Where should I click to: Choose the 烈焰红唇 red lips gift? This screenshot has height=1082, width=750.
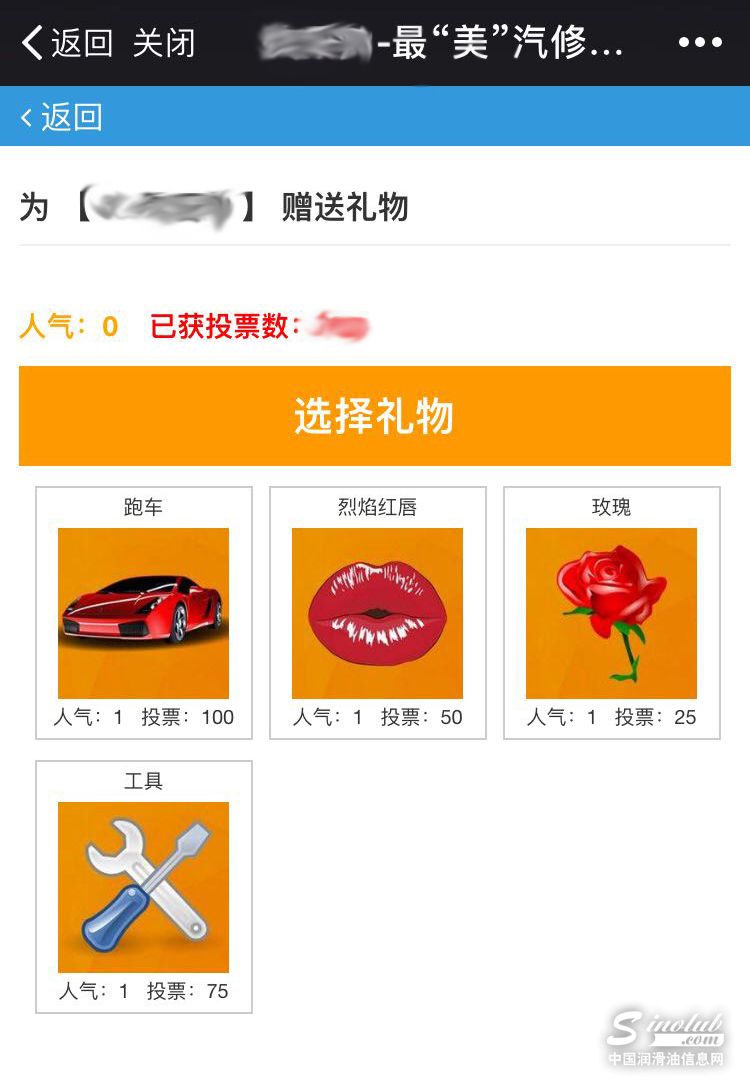(377, 613)
